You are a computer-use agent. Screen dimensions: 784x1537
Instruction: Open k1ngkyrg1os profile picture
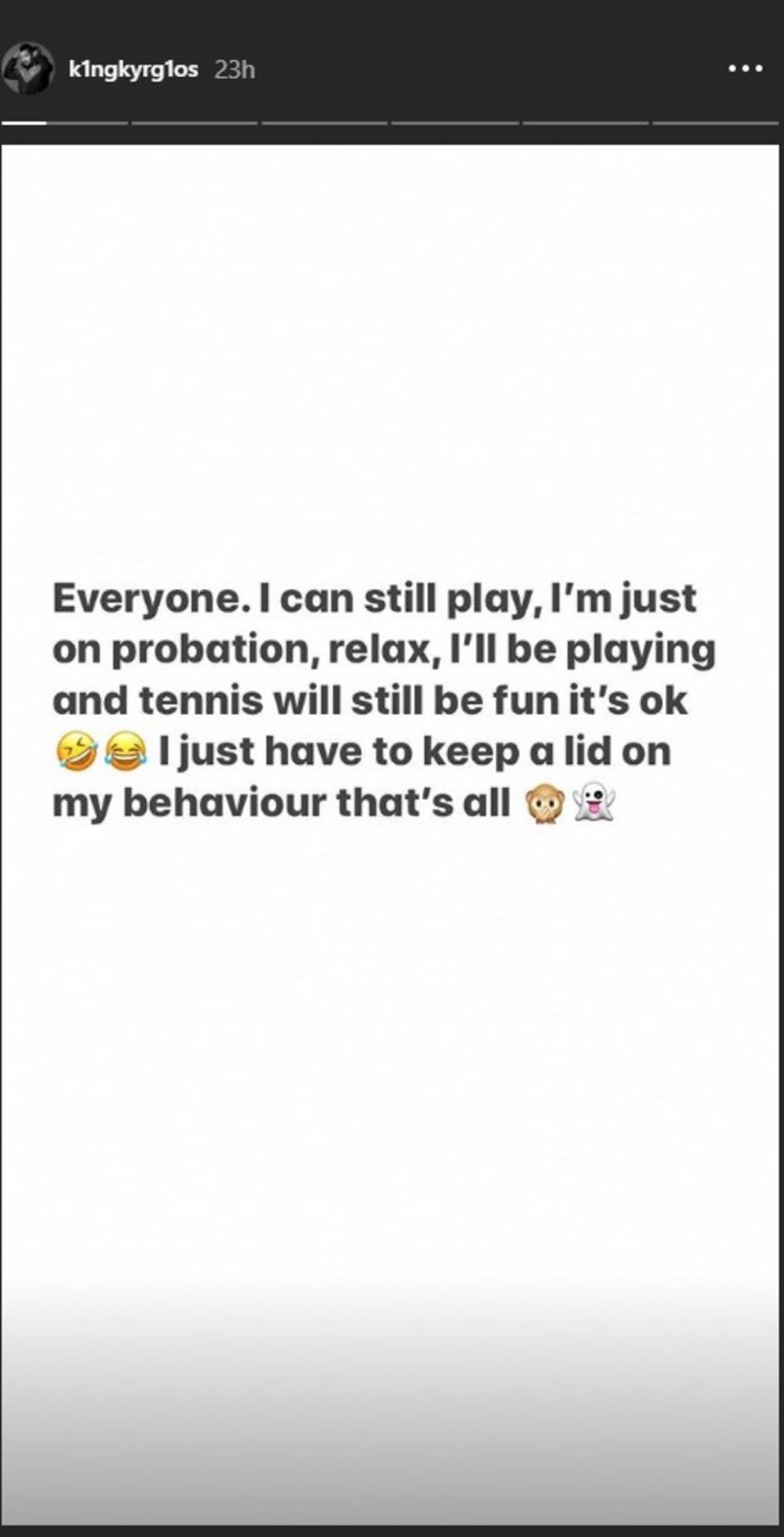28,69
